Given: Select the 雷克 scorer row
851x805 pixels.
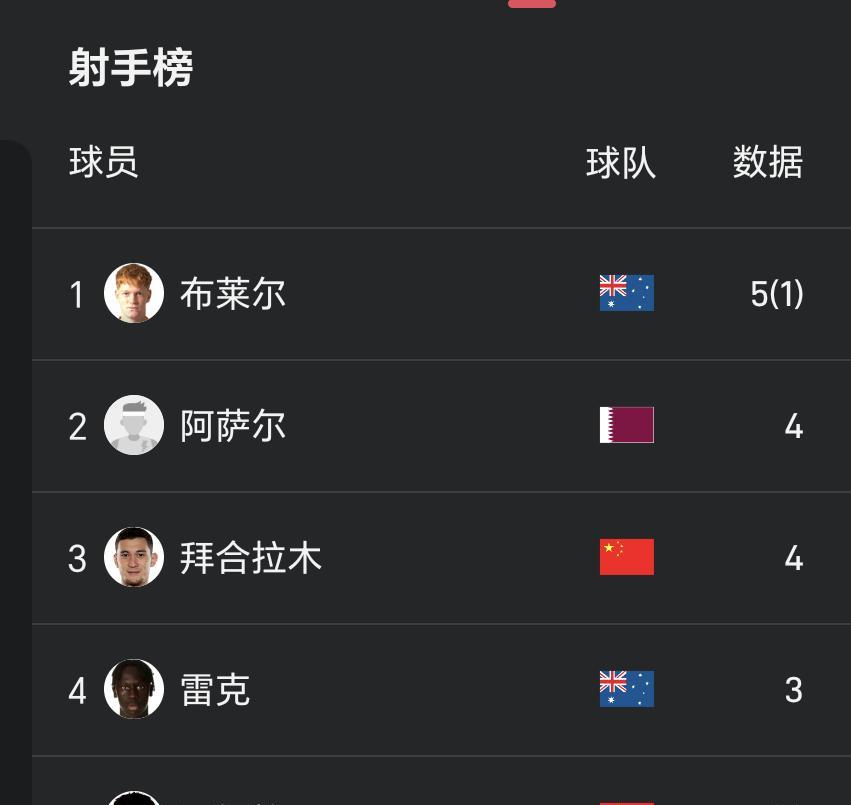Looking at the screenshot, I should coord(441,689).
